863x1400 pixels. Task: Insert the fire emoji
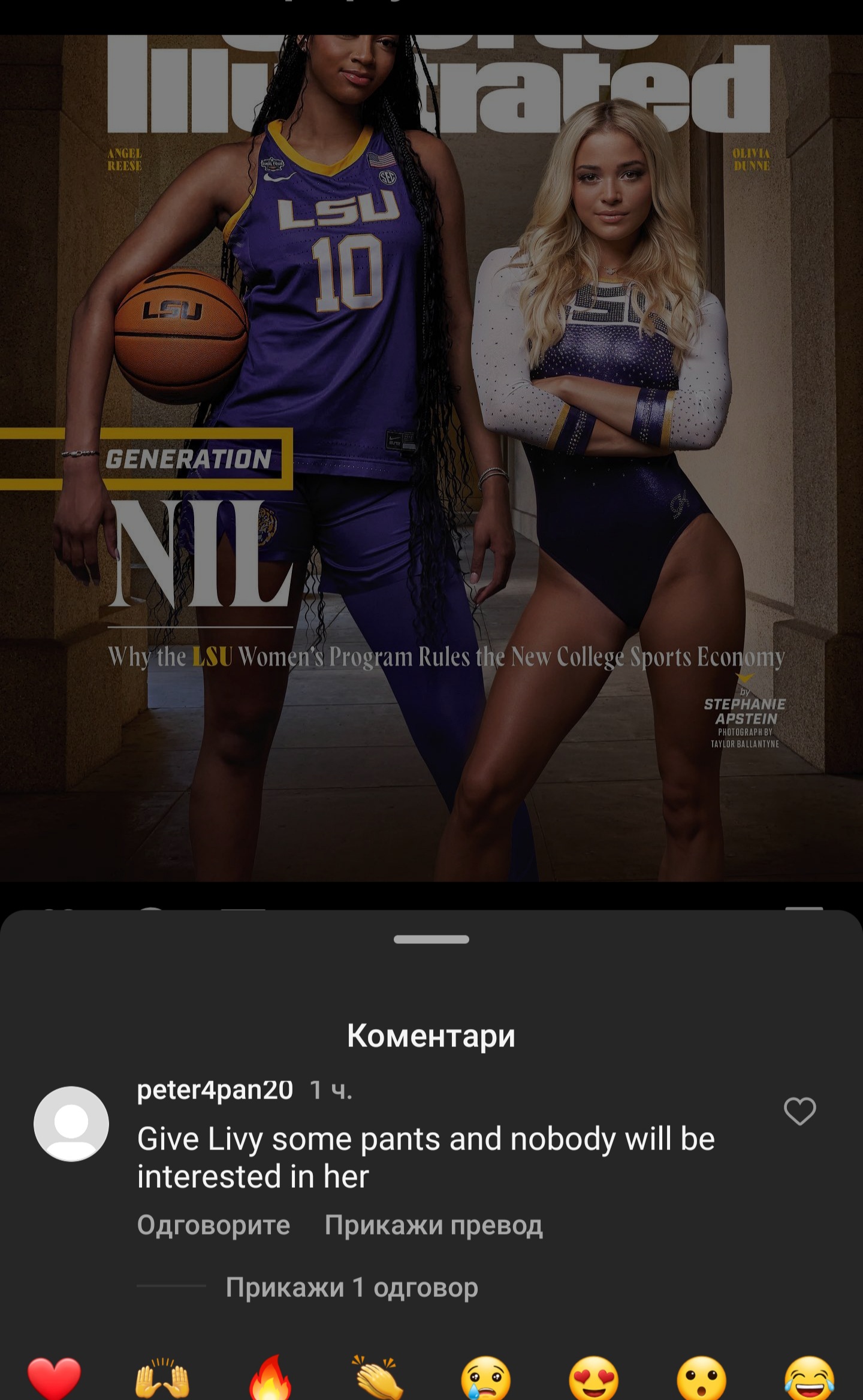[x=270, y=1378]
